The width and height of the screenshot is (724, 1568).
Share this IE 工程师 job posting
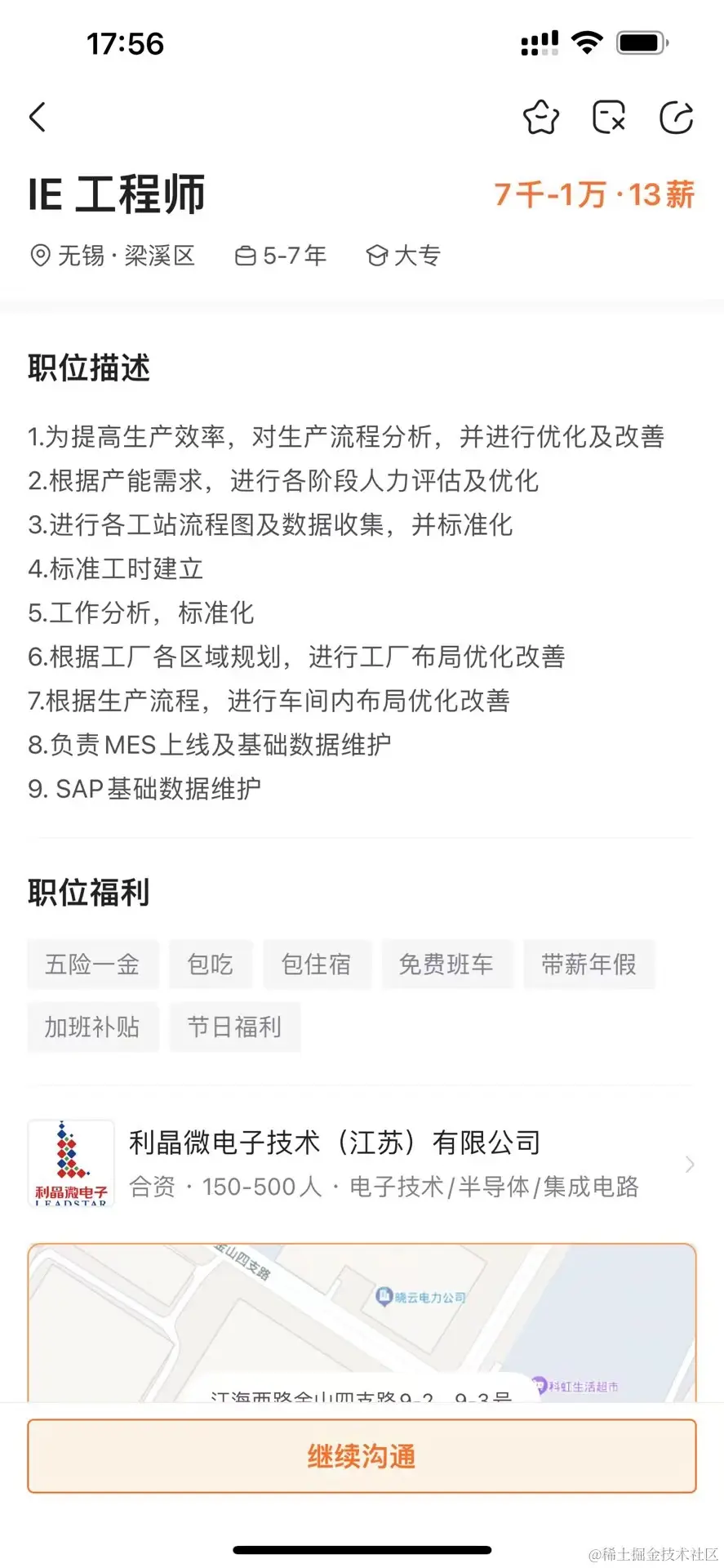click(x=677, y=118)
